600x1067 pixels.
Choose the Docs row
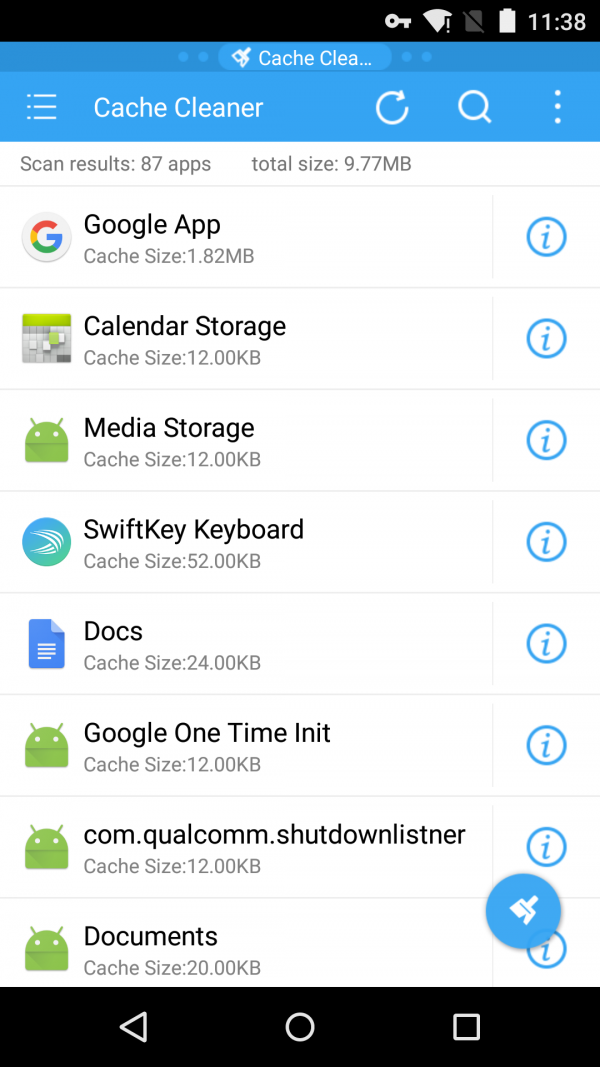coord(250,644)
